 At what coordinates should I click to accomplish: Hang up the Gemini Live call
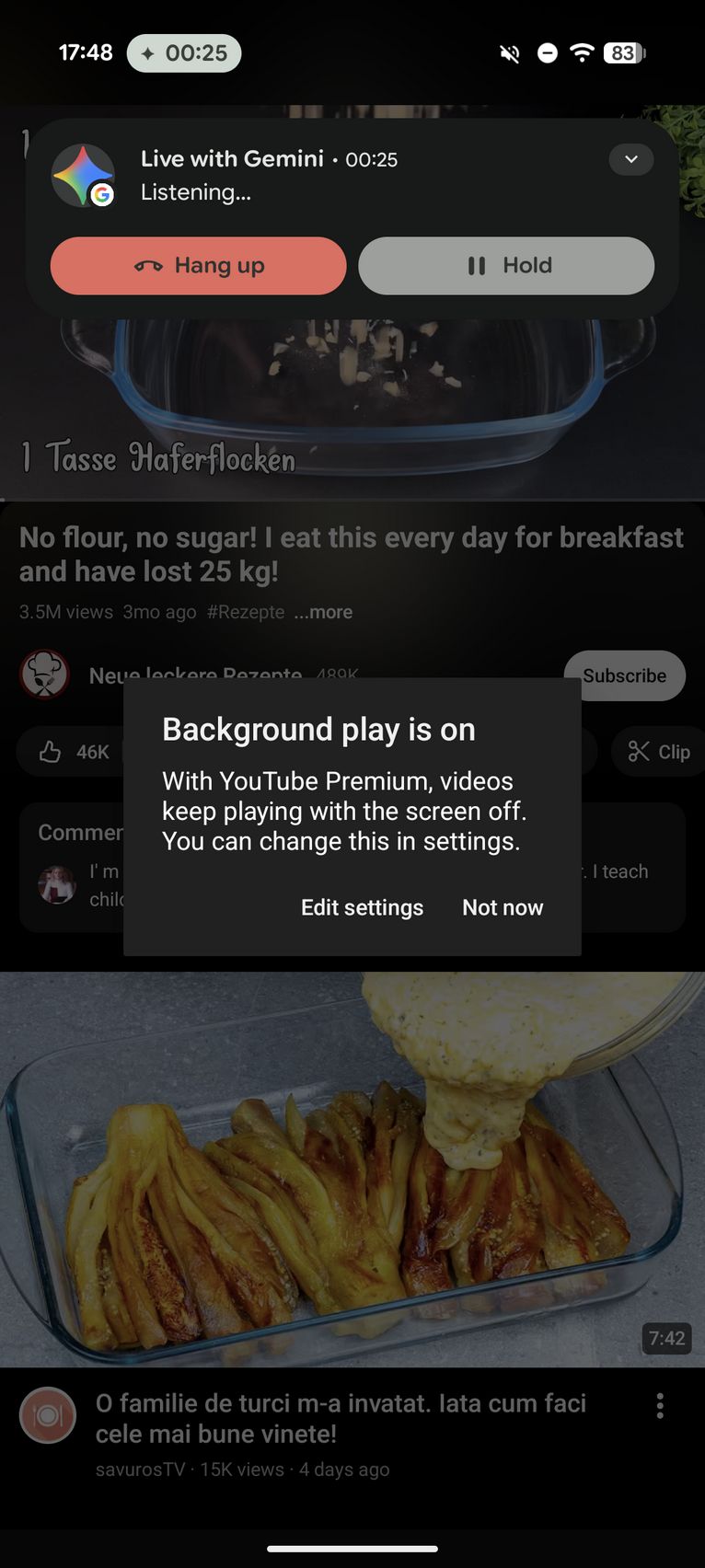pyautogui.click(x=198, y=266)
